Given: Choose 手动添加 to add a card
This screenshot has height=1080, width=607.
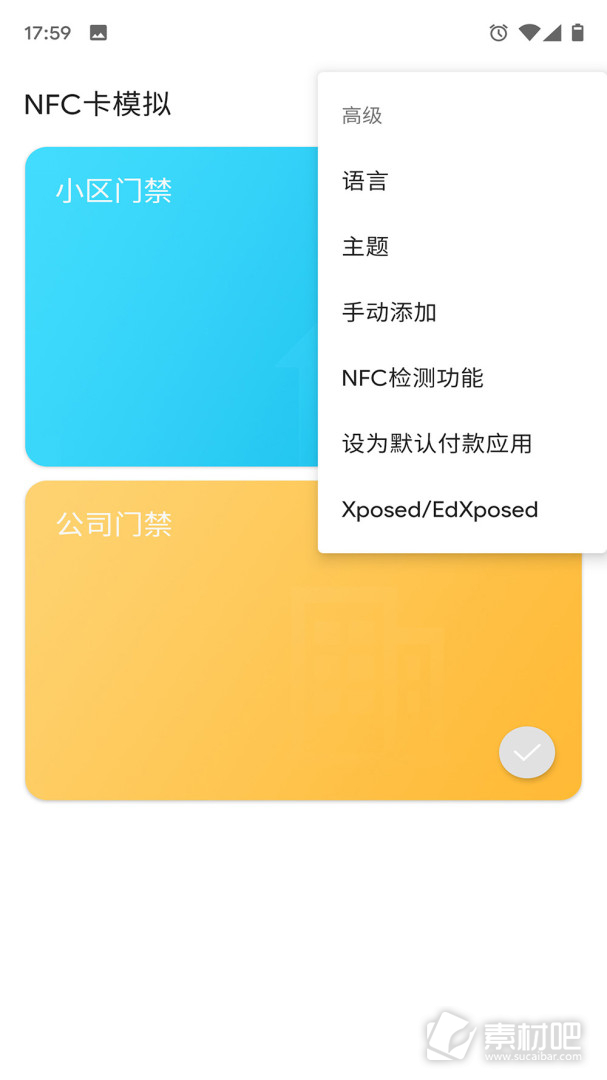Looking at the screenshot, I should point(389,312).
